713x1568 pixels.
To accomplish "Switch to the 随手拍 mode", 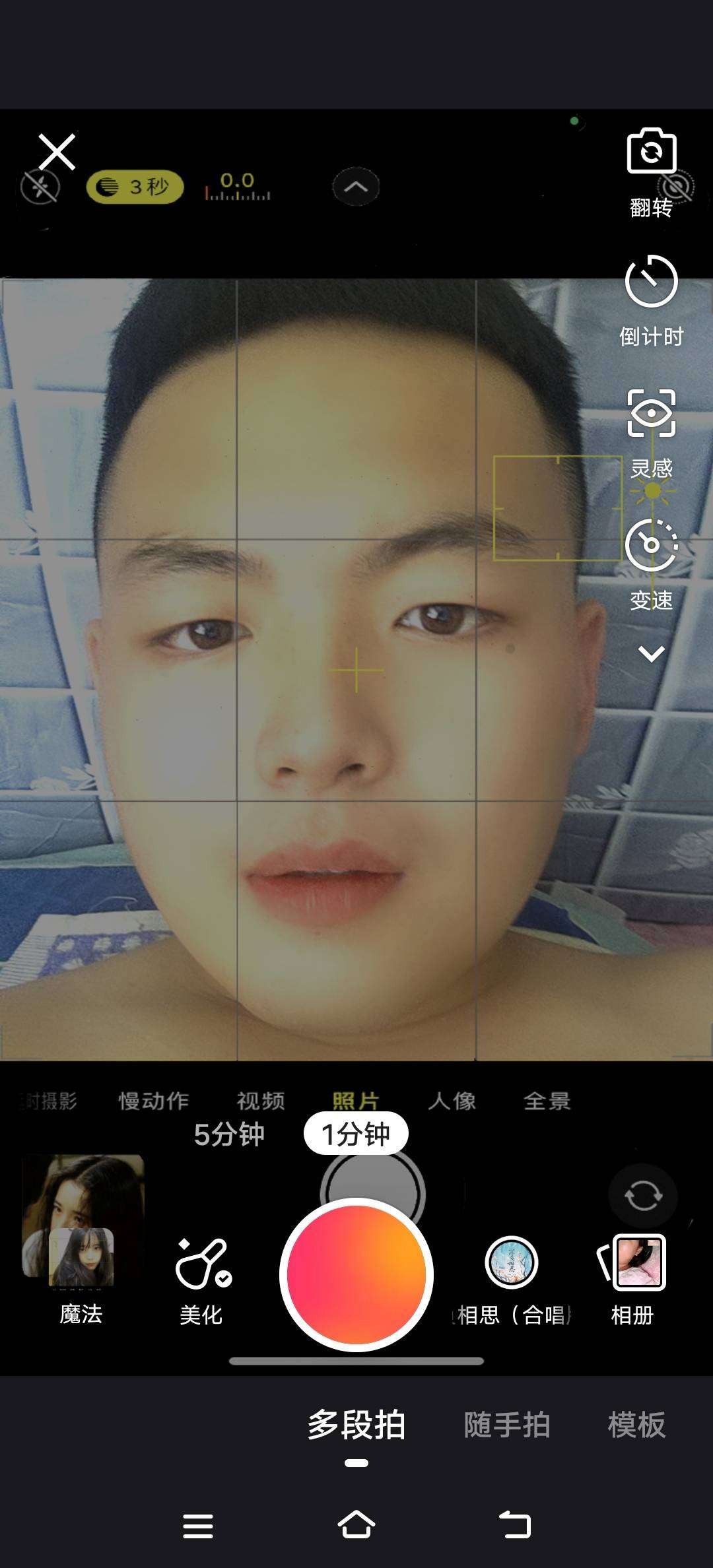I will (507, 1425).
